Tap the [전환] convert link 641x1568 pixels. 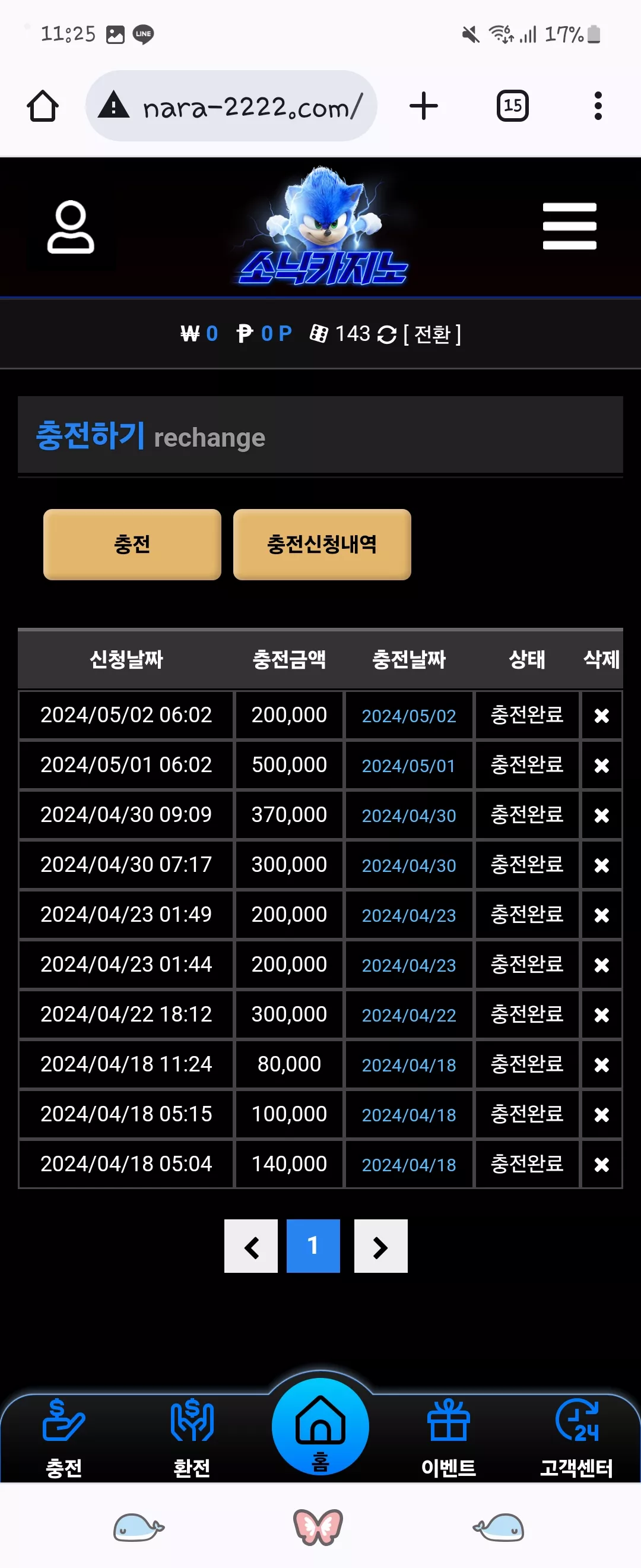(x=433, y=334)
